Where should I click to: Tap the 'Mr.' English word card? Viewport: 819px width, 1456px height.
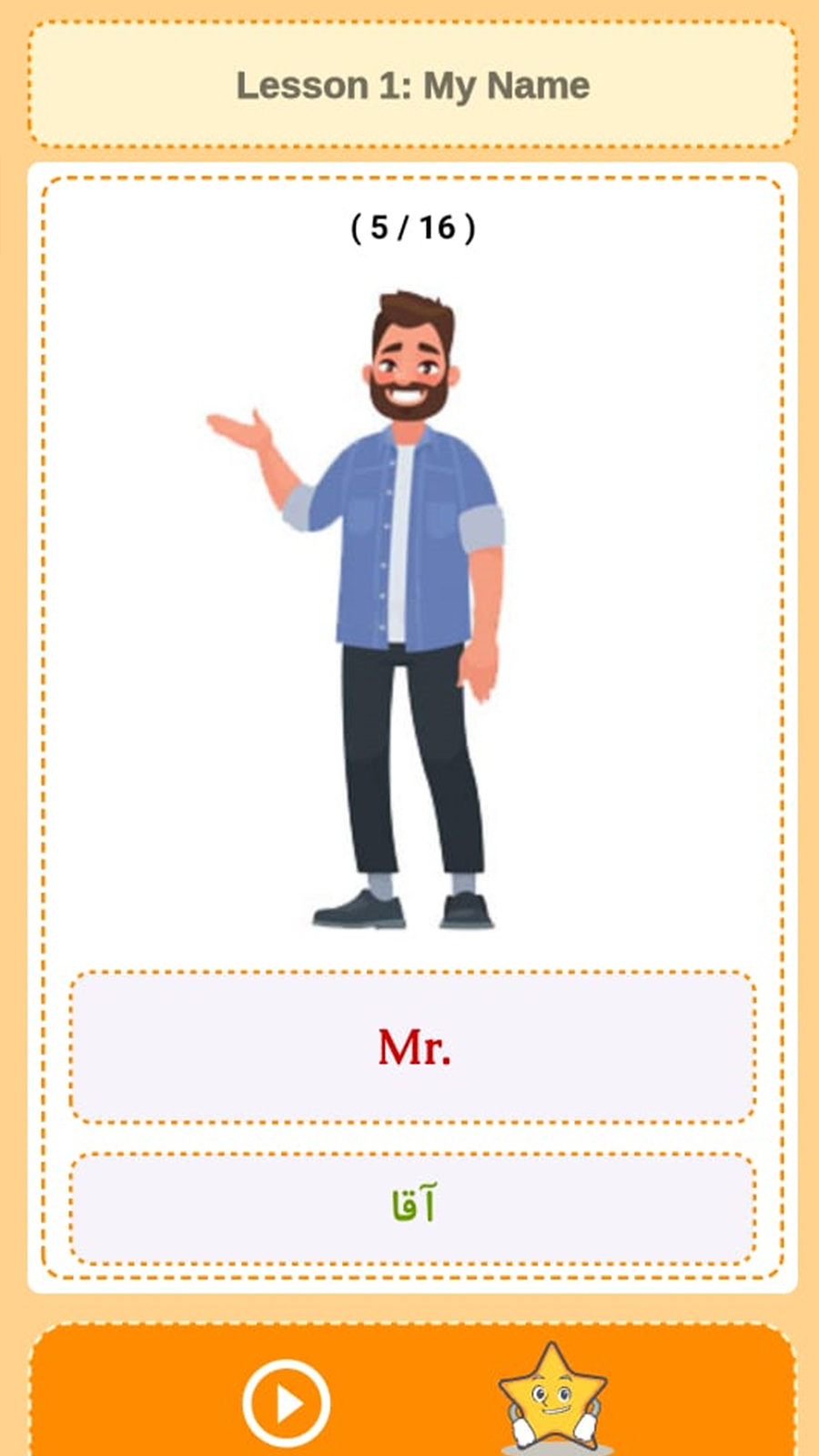pyautogui.click(x=412, y=1047)
